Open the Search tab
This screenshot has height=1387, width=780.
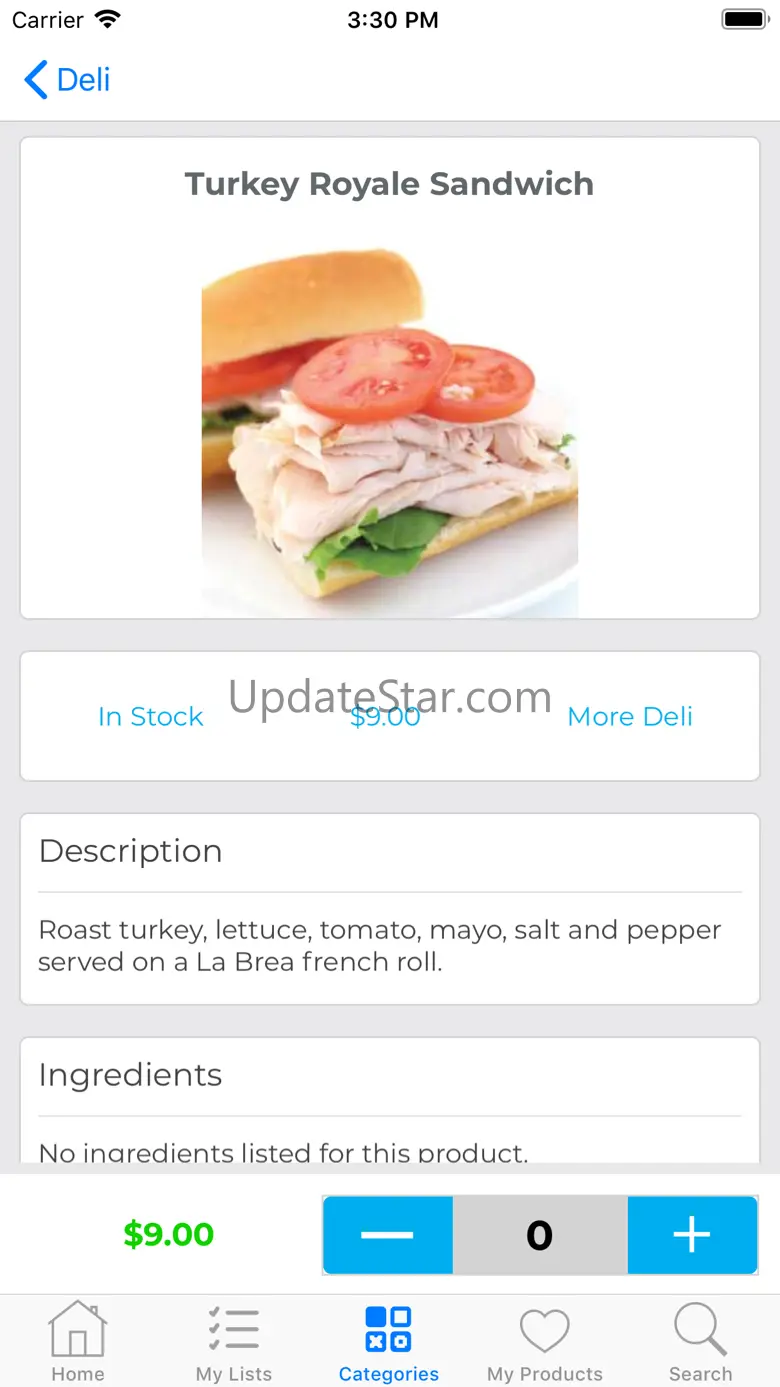(700, 1342)
